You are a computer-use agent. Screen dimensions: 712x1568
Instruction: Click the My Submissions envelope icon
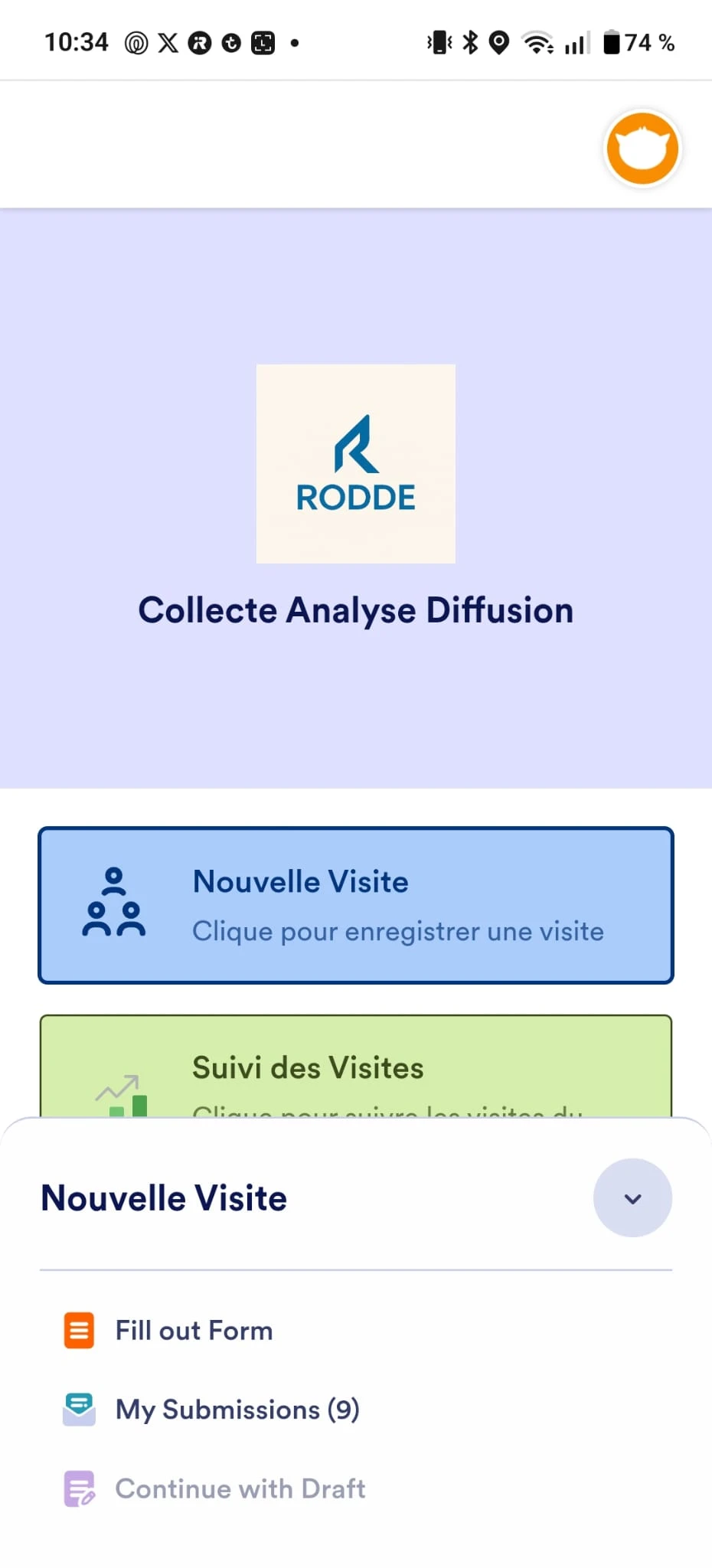coord(77,1409)
